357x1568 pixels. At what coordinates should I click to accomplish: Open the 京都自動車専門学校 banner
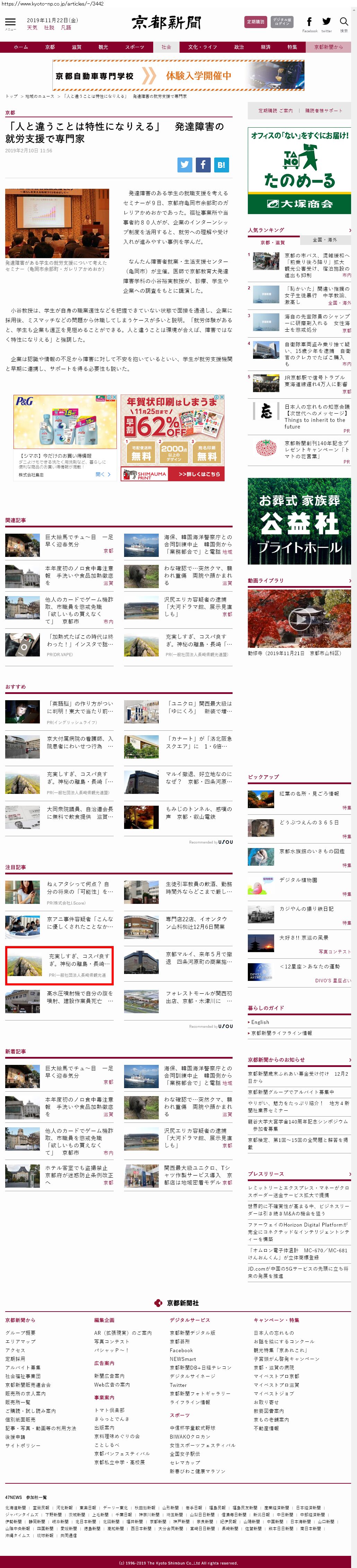178,76
